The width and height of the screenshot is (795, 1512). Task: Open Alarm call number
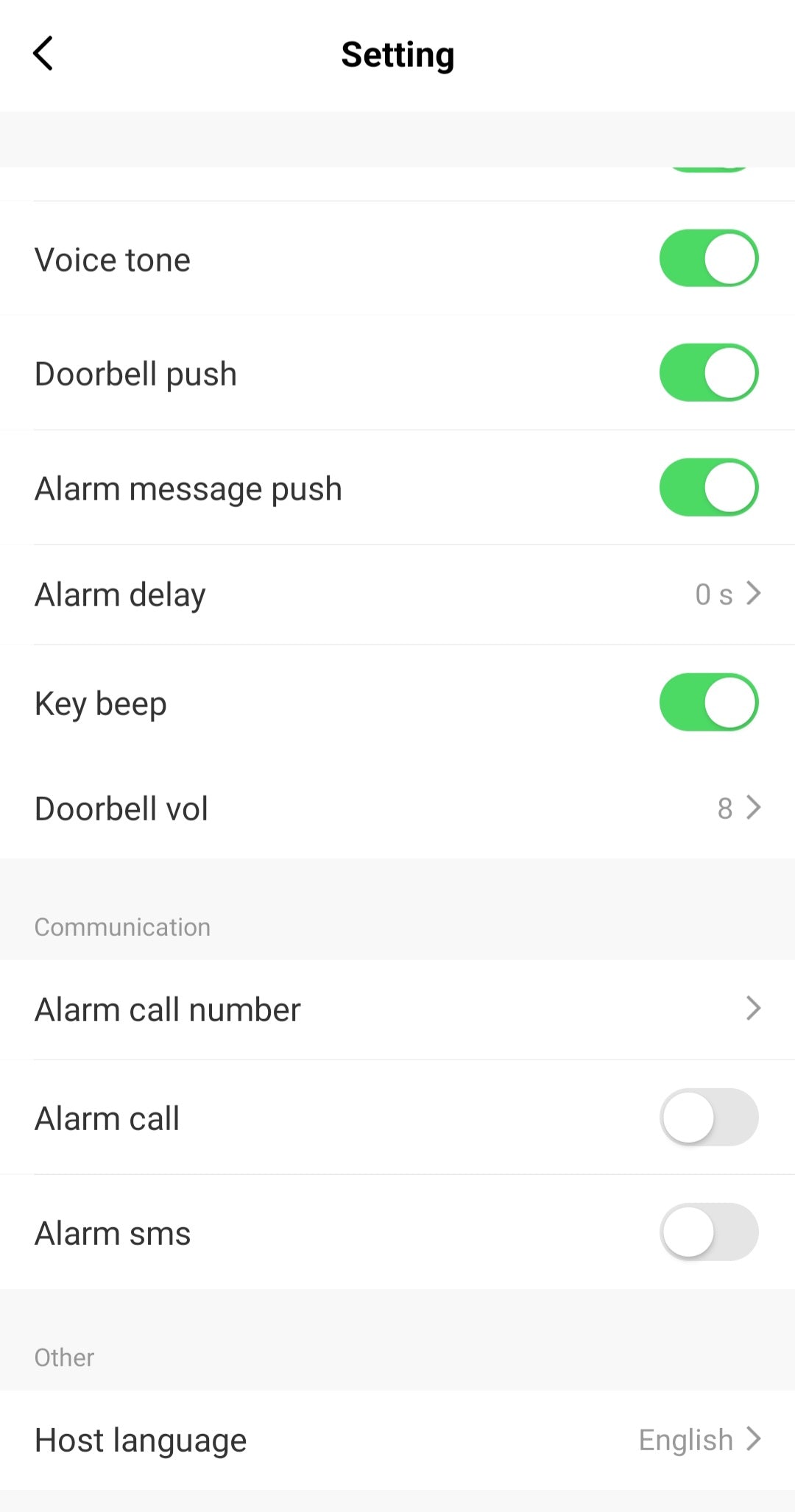tap(397, 1009)
